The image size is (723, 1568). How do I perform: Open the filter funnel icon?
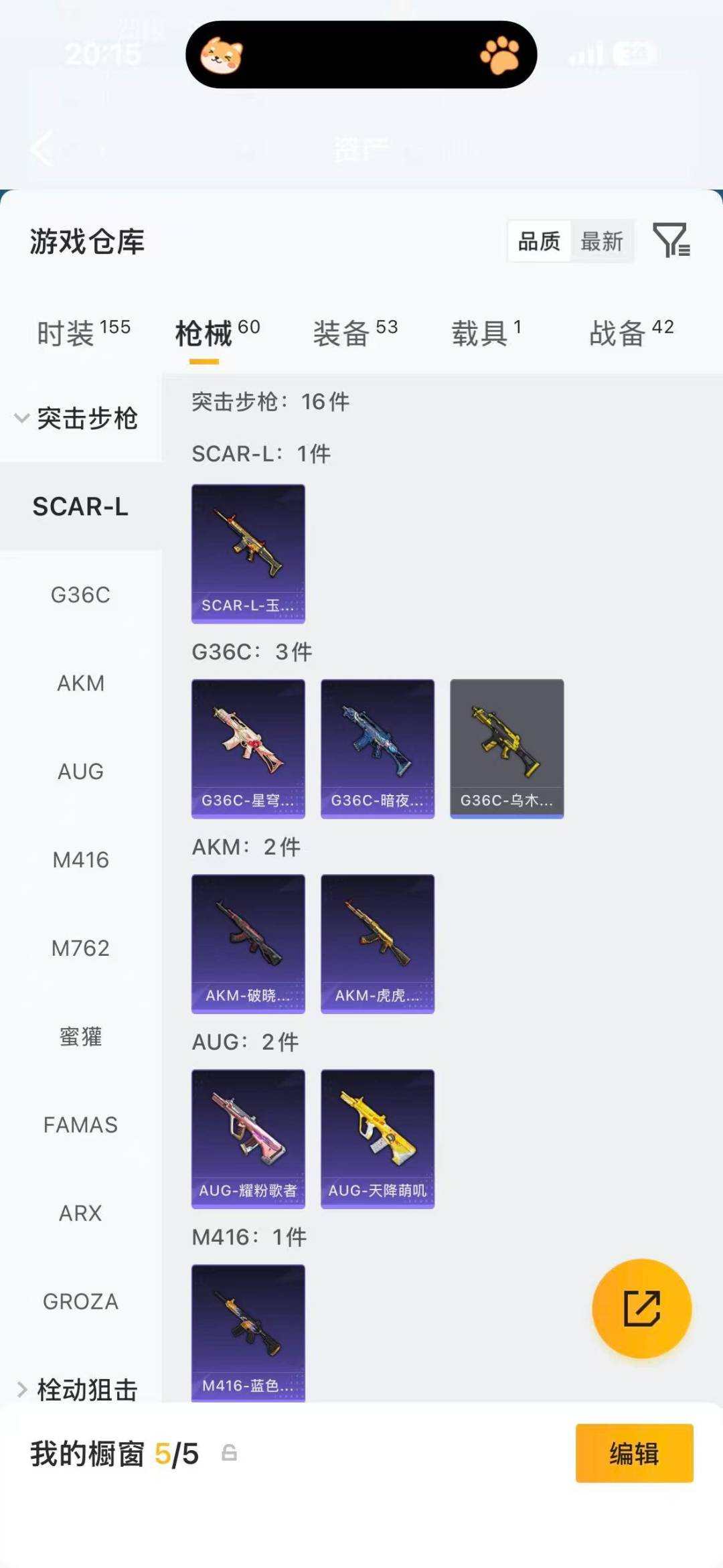(671, 240)
